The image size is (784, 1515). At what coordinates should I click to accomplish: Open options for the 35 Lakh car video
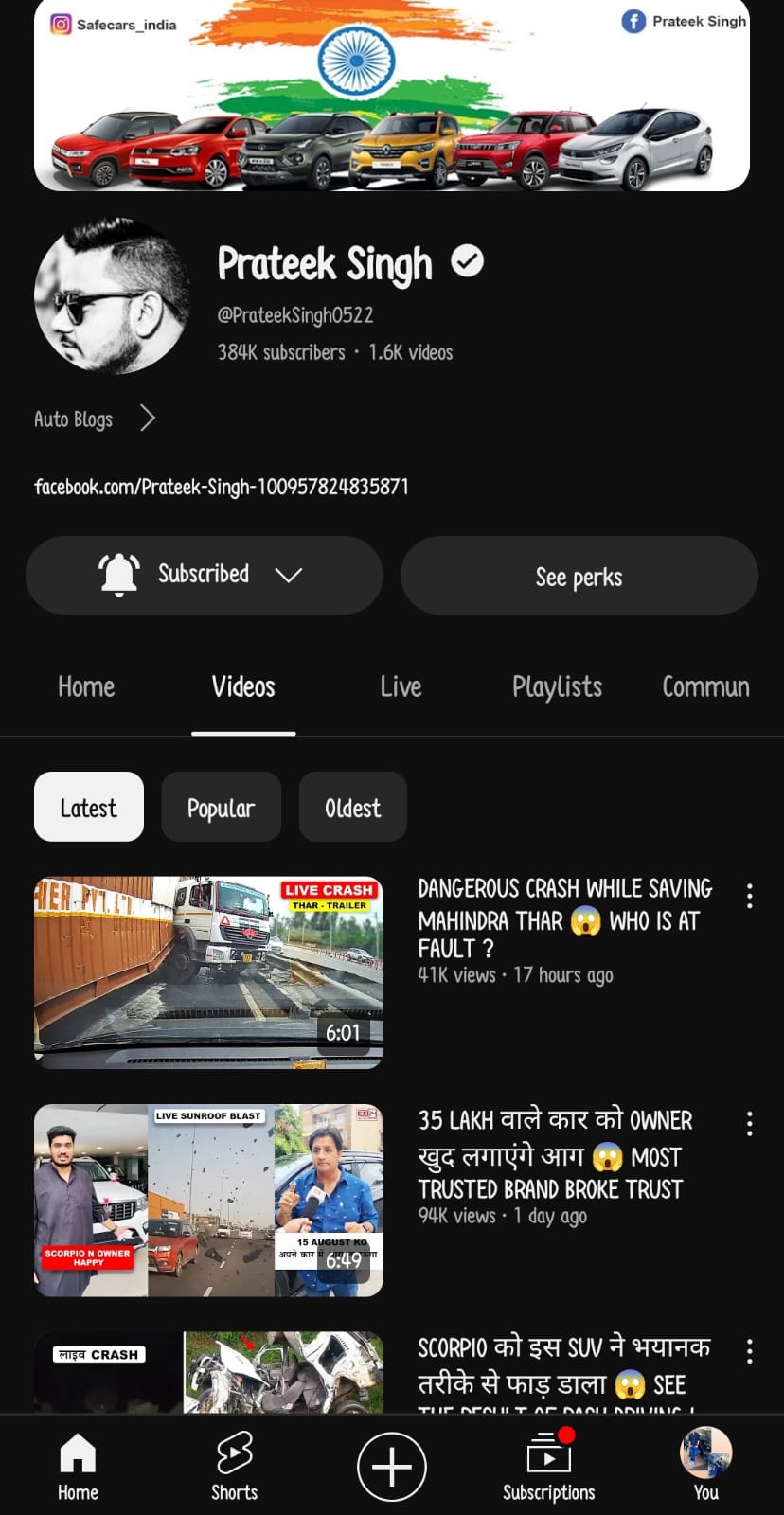(749, 1124)
